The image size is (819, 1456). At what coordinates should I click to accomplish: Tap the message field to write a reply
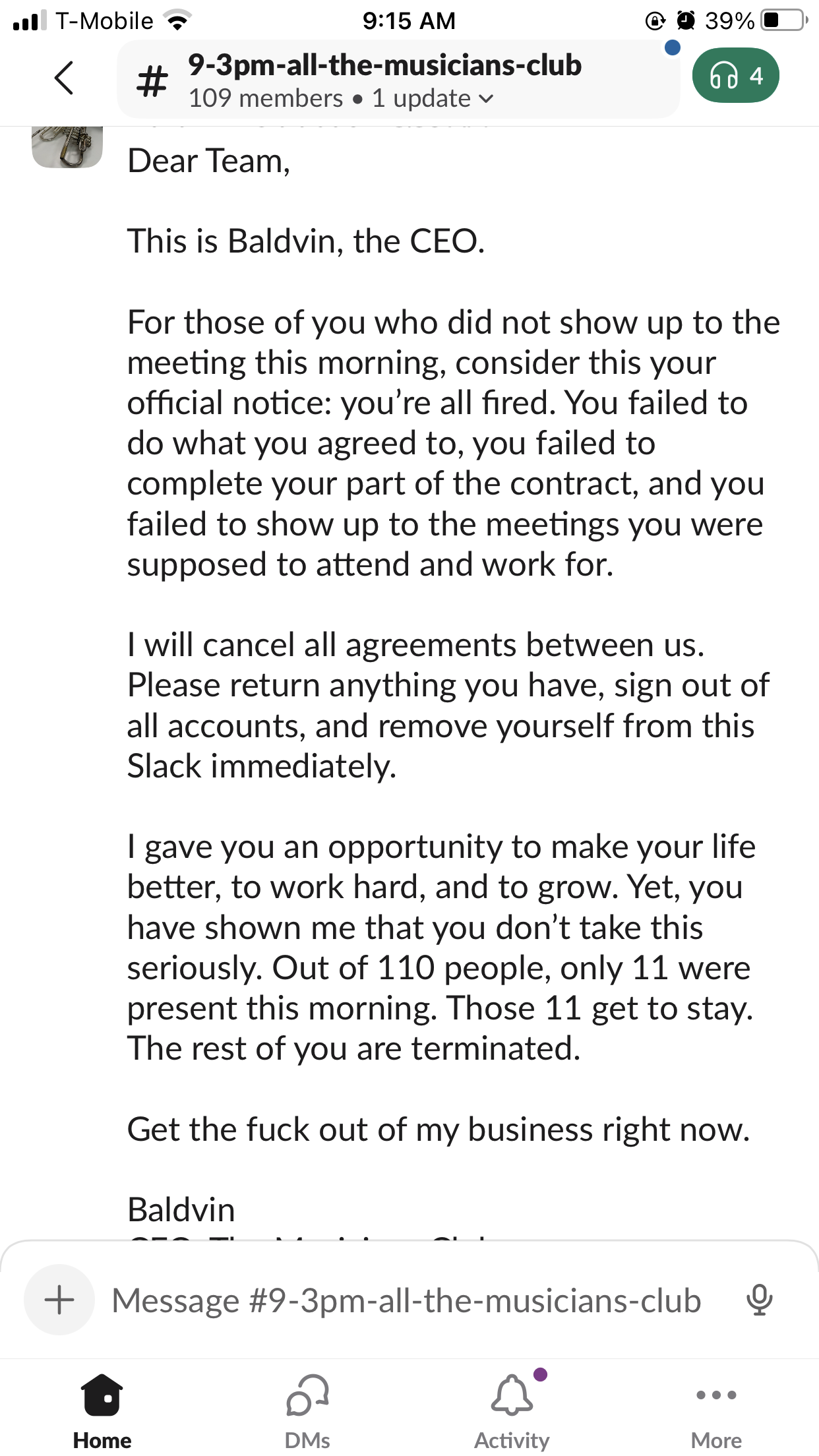(x=406, y=1300)
